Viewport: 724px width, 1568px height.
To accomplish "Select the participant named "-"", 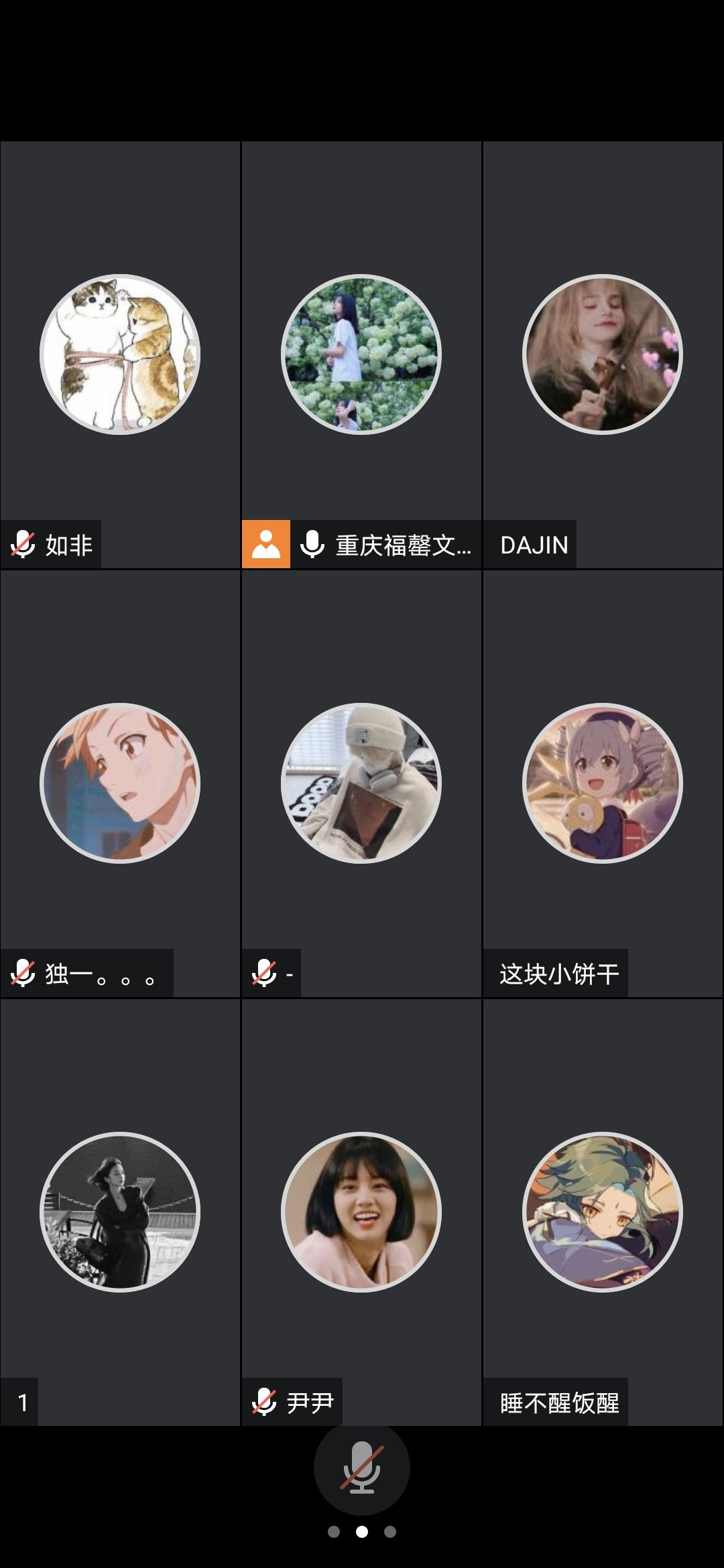I will coord(361,783).
